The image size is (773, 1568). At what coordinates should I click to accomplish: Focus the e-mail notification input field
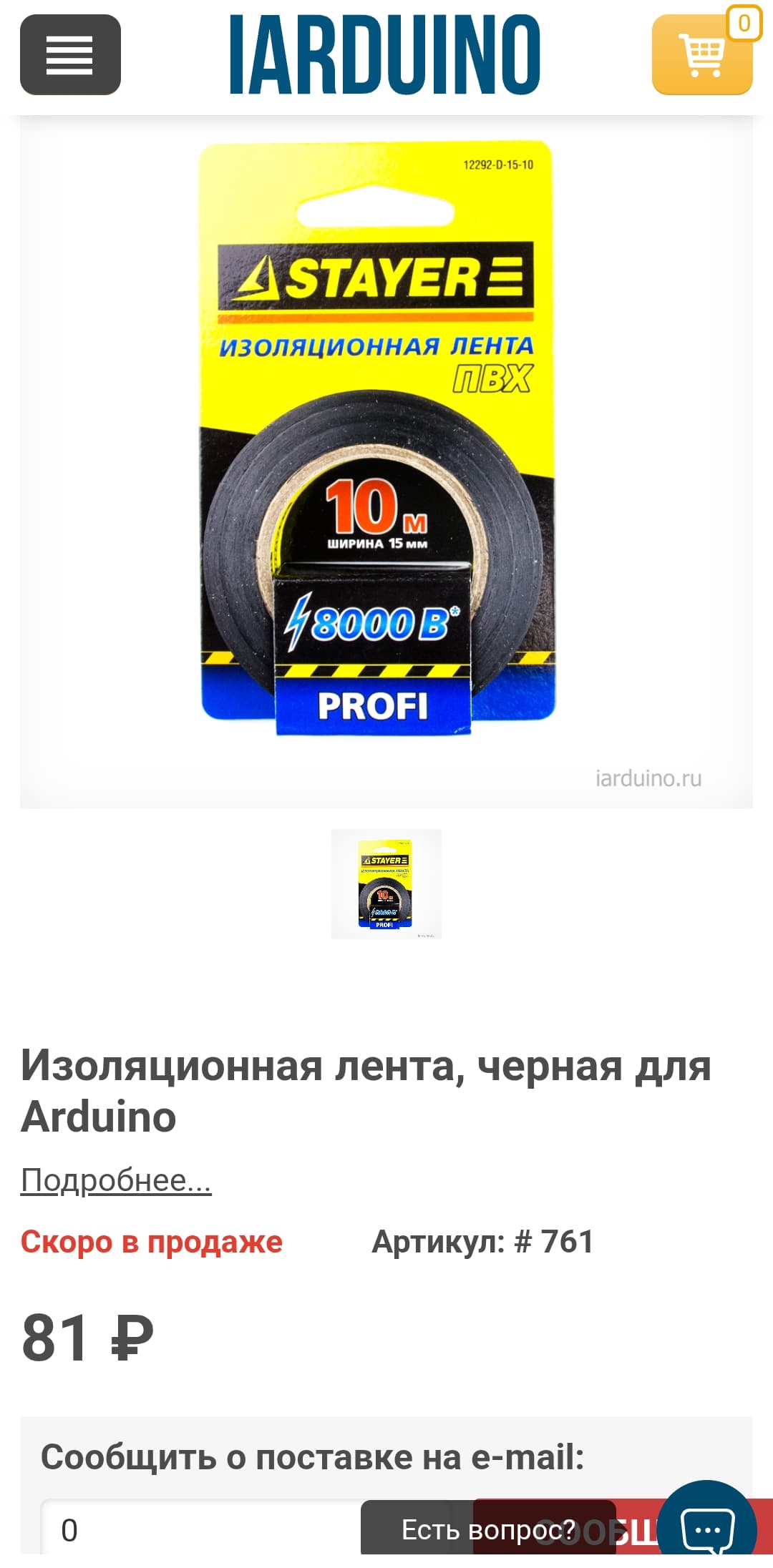[x=200, y=1529]
